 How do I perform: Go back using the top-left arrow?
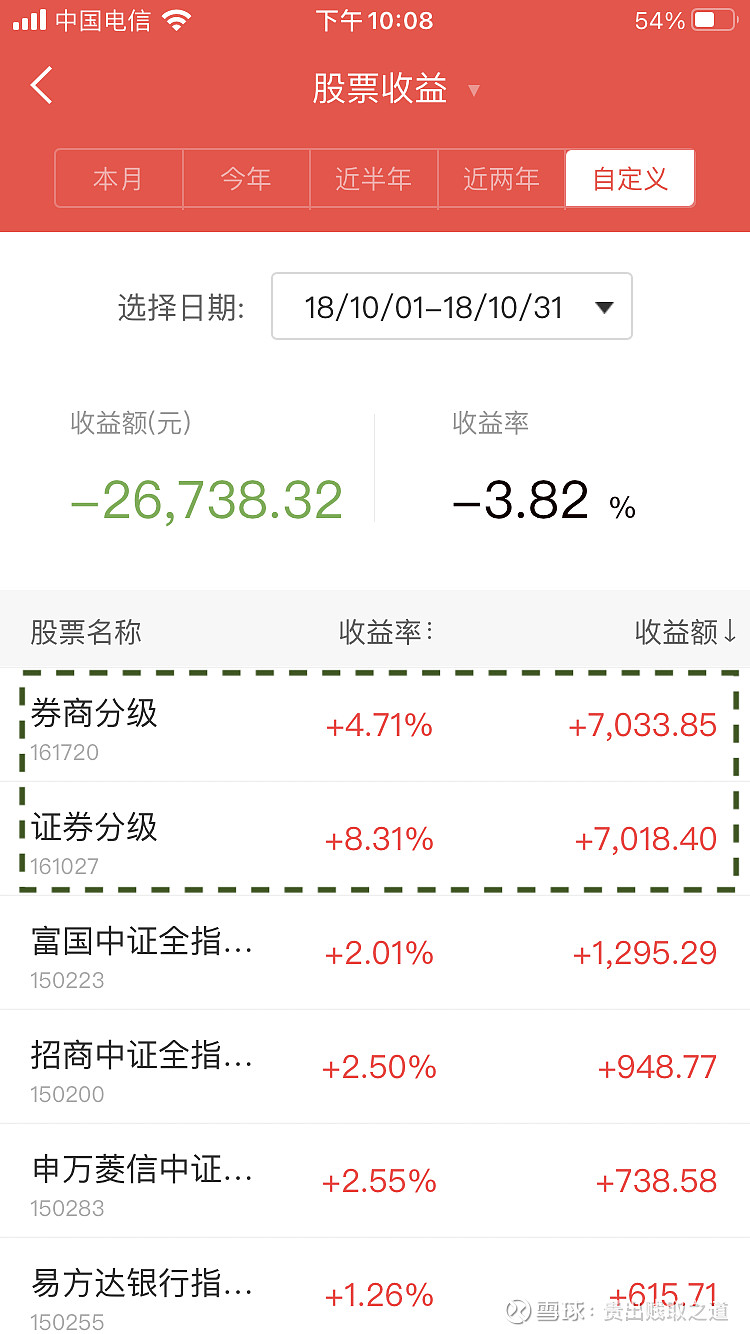41,87
